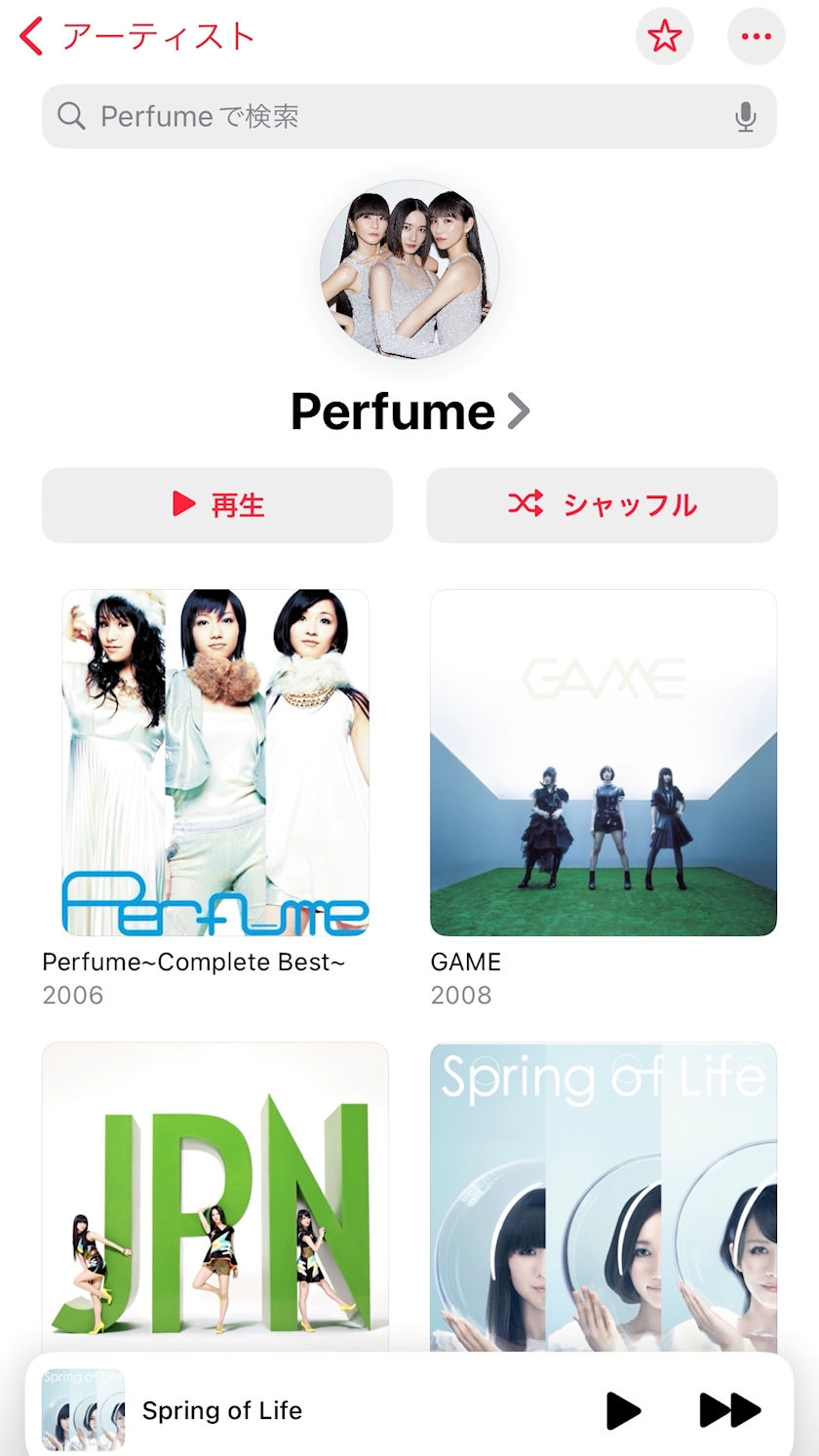The width and height of the screenshot is (819, 1456).
Task: Tap the シャッフル shuffle button
Action: tap(602, 505)
